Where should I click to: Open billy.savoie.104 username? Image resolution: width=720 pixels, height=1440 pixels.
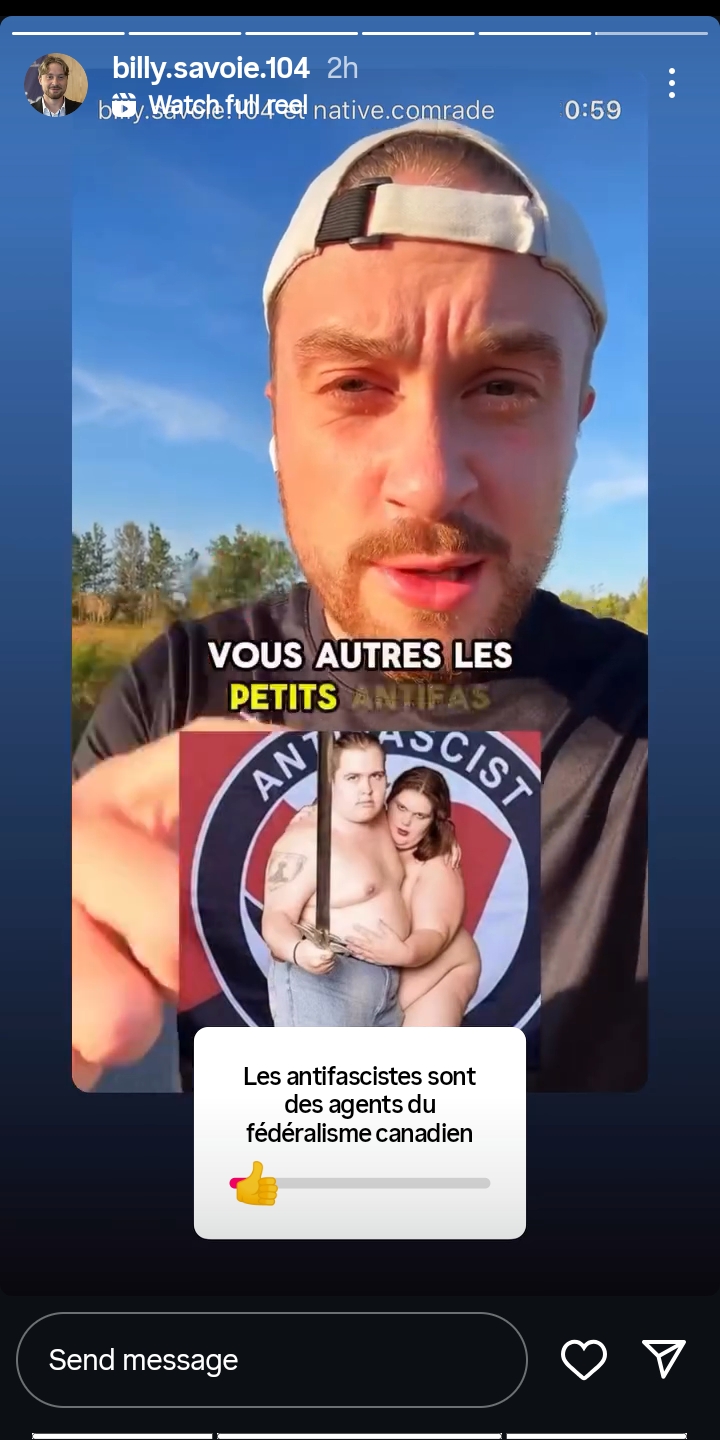point(211,68)
